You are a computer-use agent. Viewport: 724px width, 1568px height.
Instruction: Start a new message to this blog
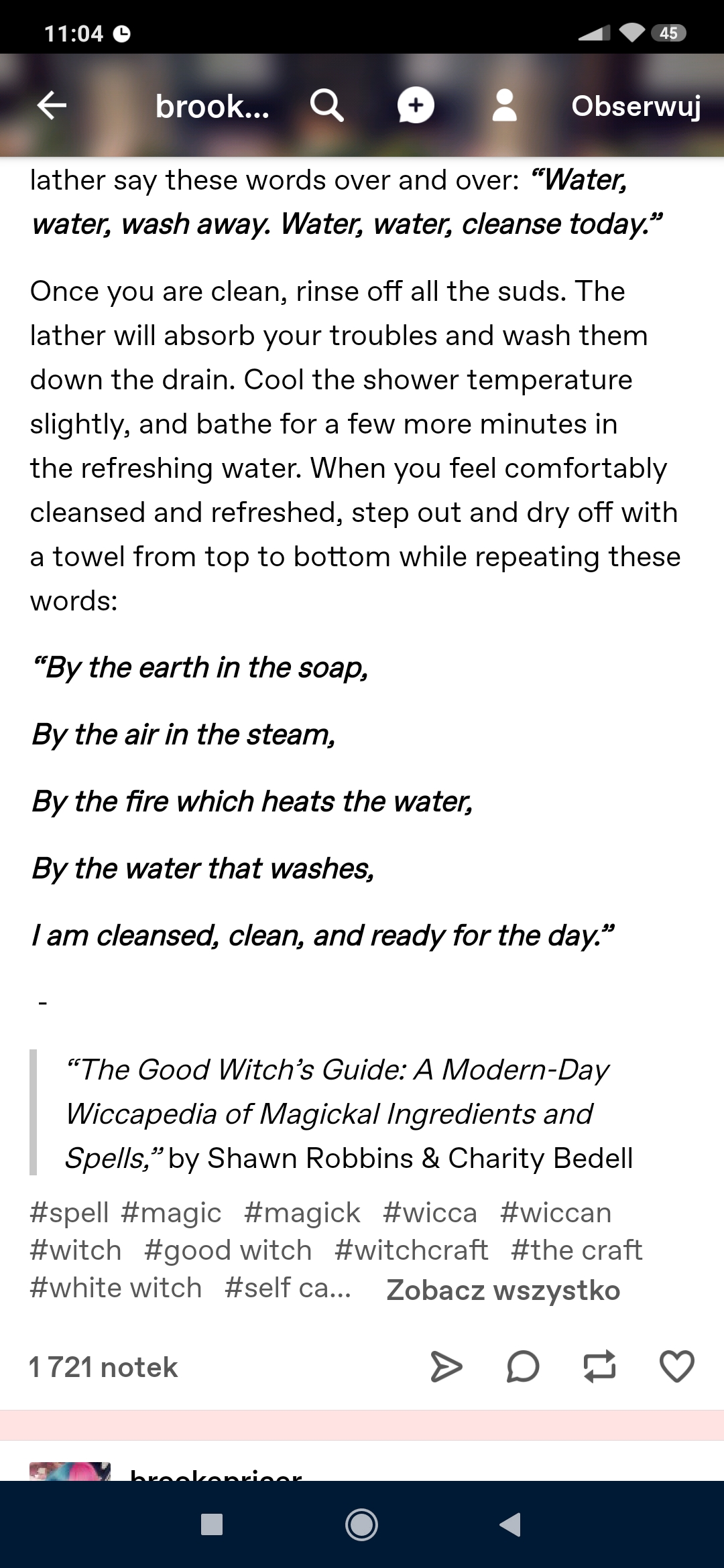[416, 105]
